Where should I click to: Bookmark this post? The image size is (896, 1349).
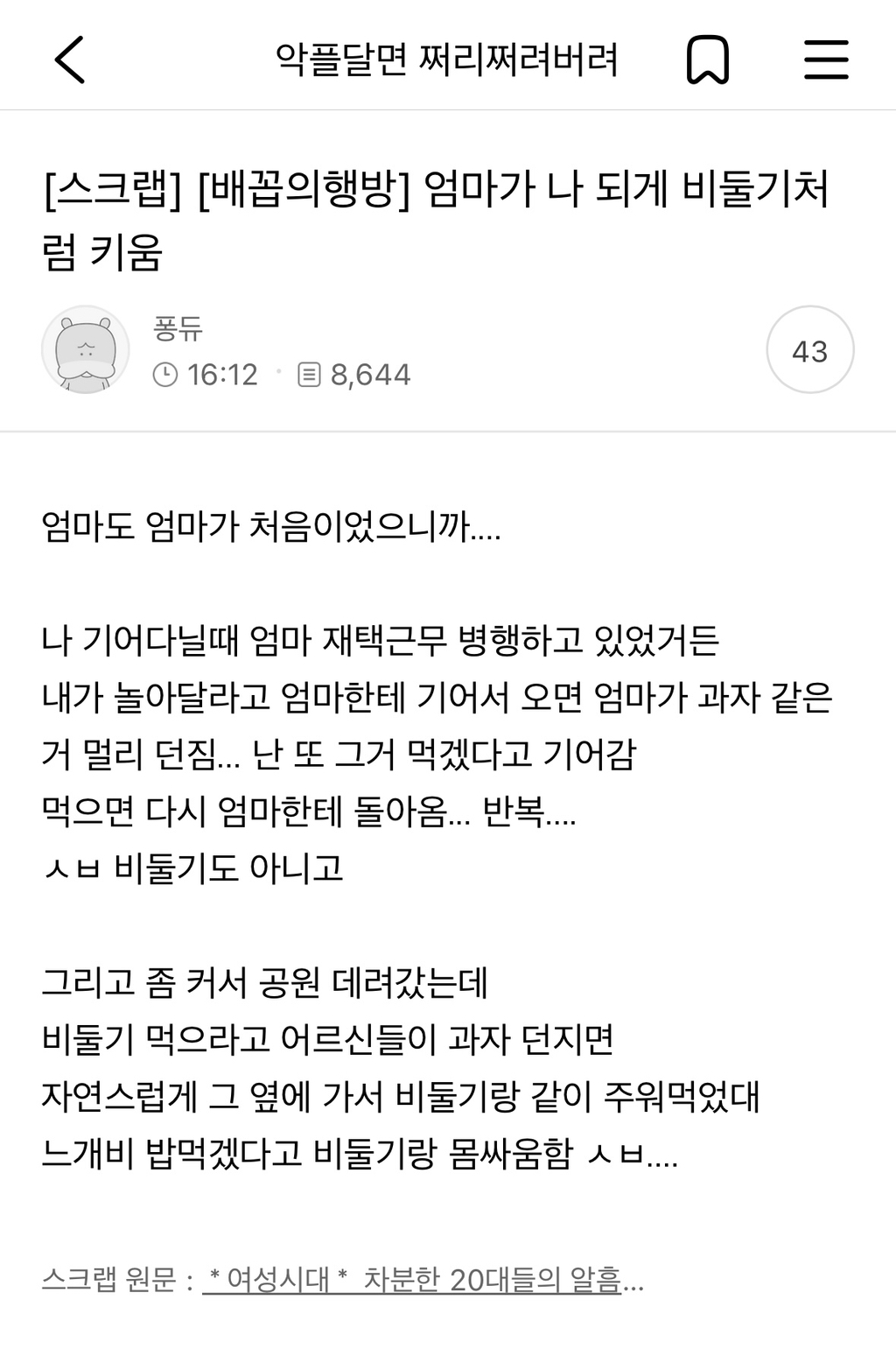click(707, 60)
